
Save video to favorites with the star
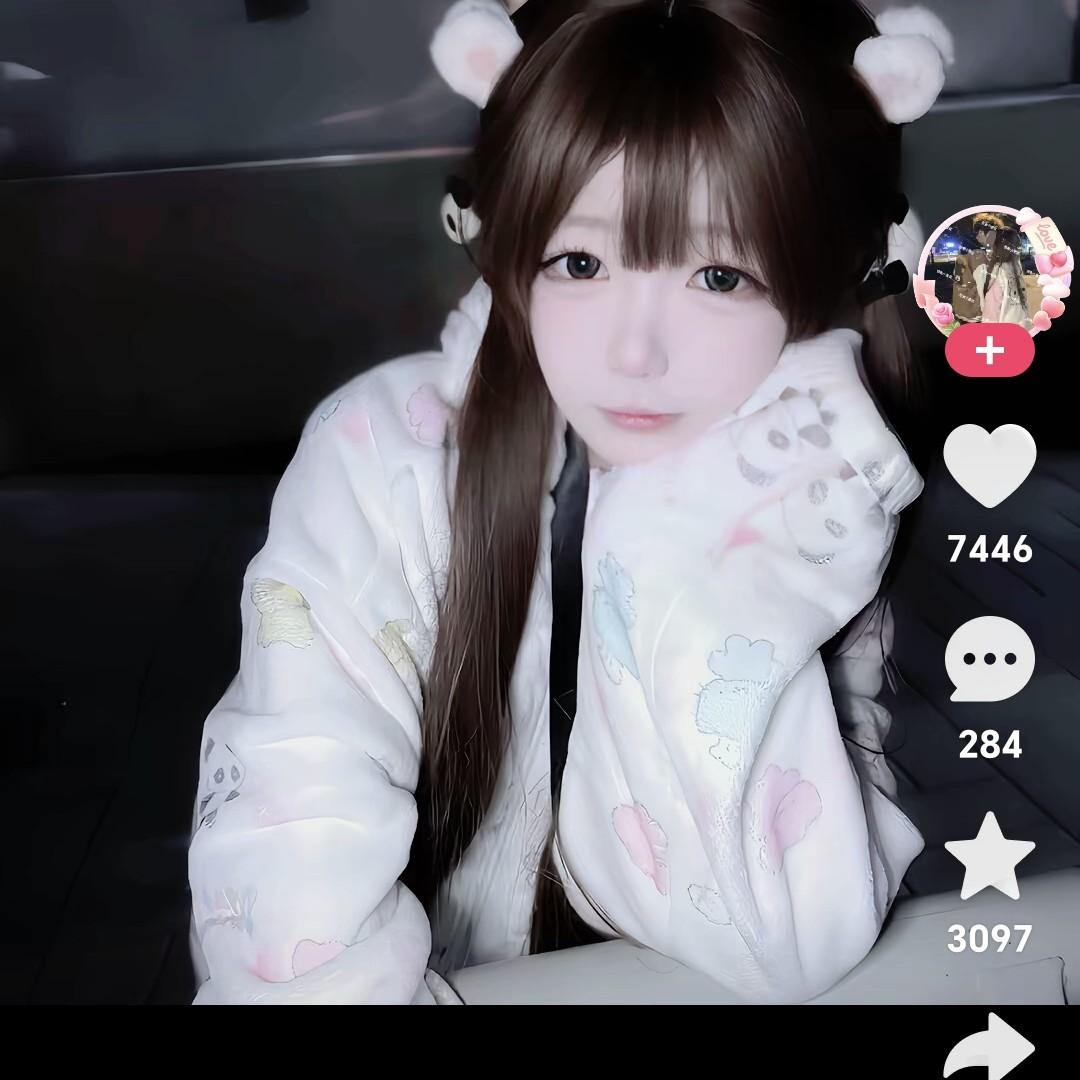point(990,856)
